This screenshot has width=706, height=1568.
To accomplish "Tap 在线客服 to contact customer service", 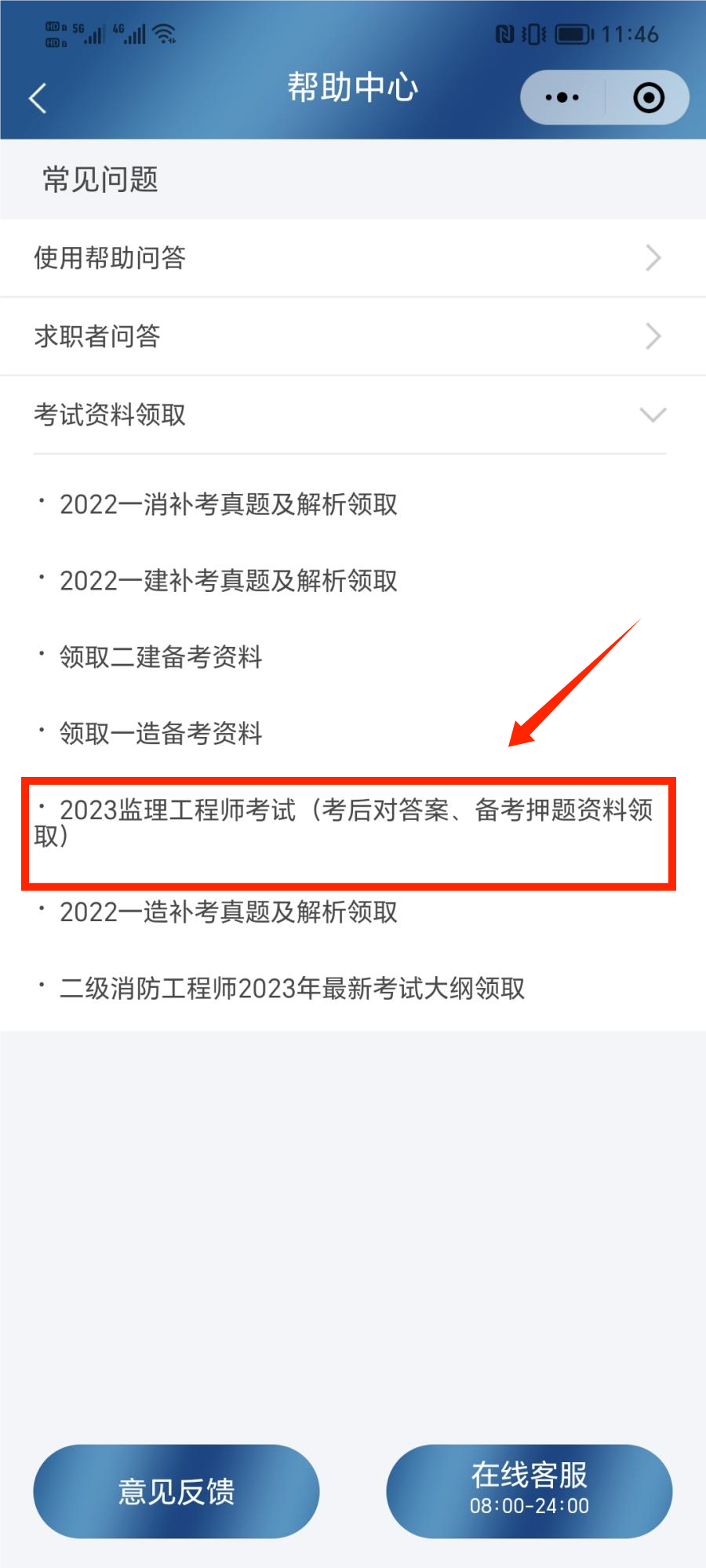I will click(529, 1490).
